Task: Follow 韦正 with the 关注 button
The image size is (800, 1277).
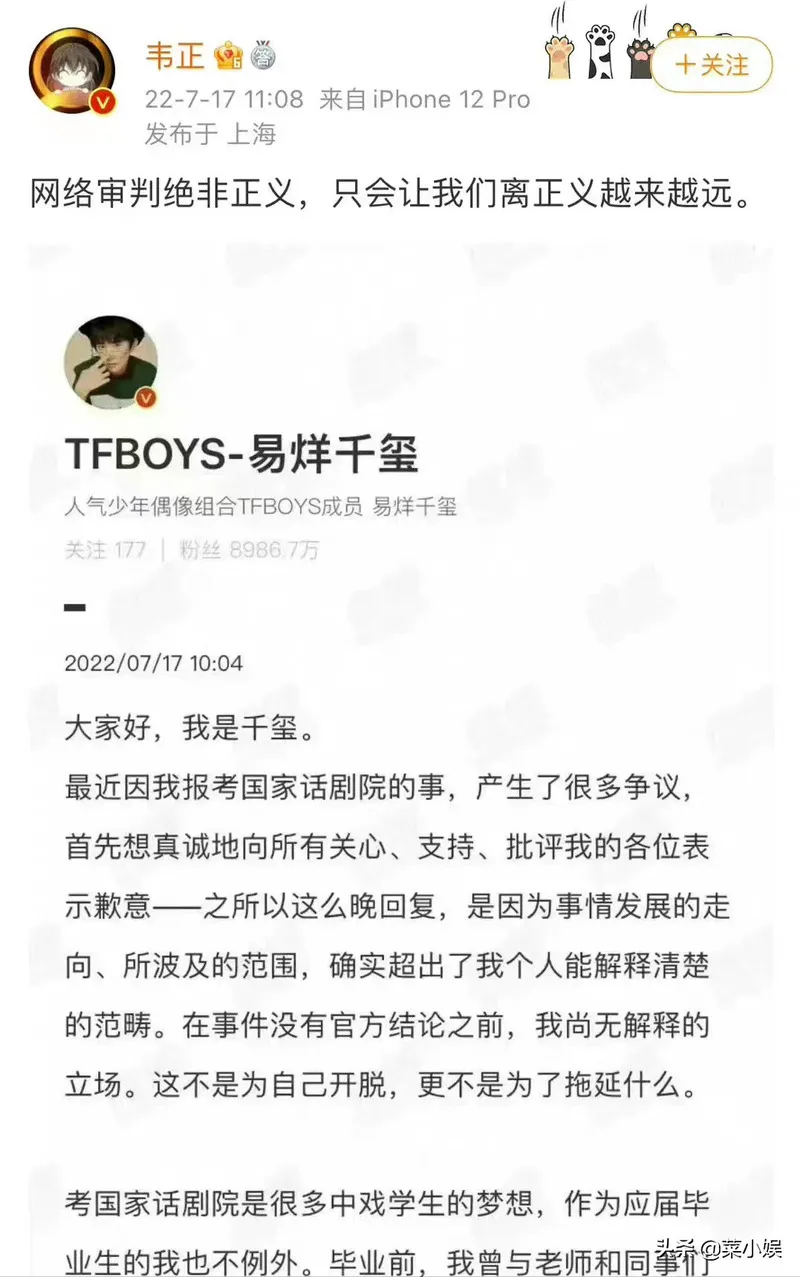Action: click(x=712, y=66)
